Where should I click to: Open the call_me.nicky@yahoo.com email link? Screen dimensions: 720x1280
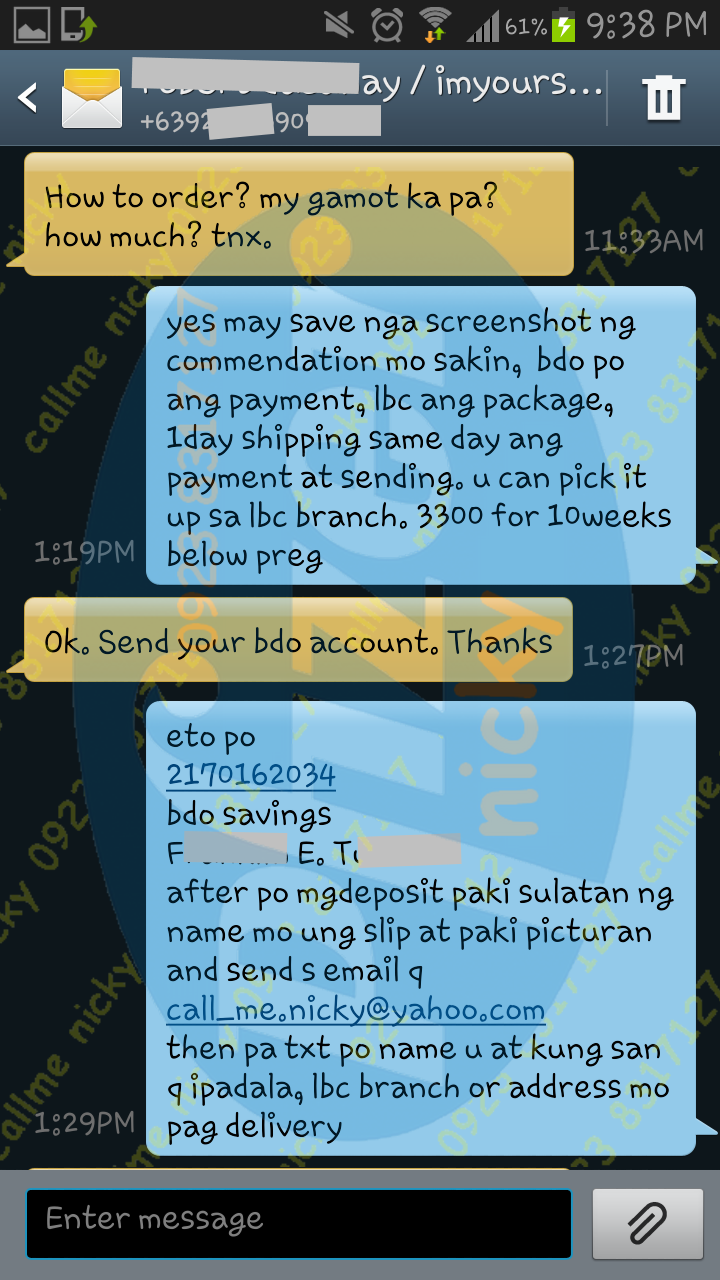pos(355,1010)
